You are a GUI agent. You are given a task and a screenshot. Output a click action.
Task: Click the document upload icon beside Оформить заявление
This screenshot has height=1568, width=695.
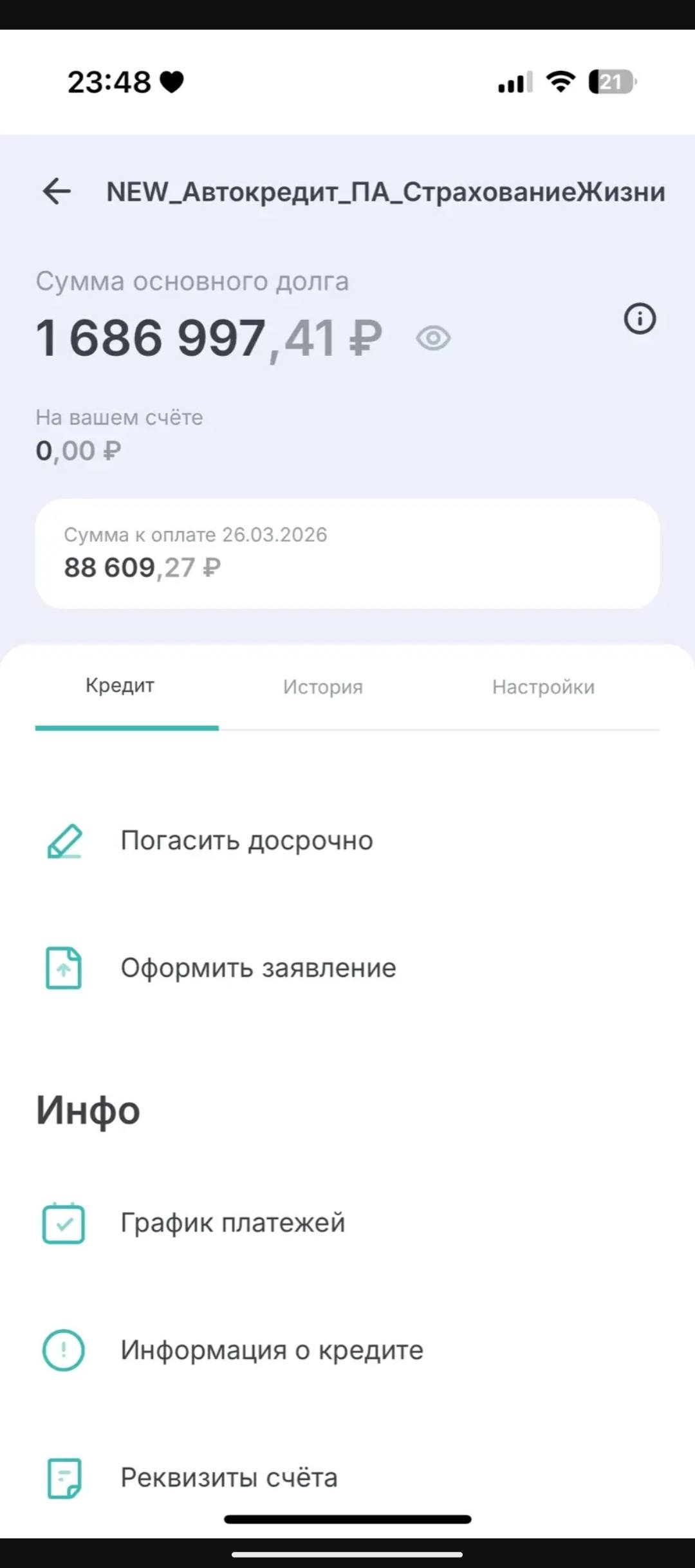(x=64, y=967)
